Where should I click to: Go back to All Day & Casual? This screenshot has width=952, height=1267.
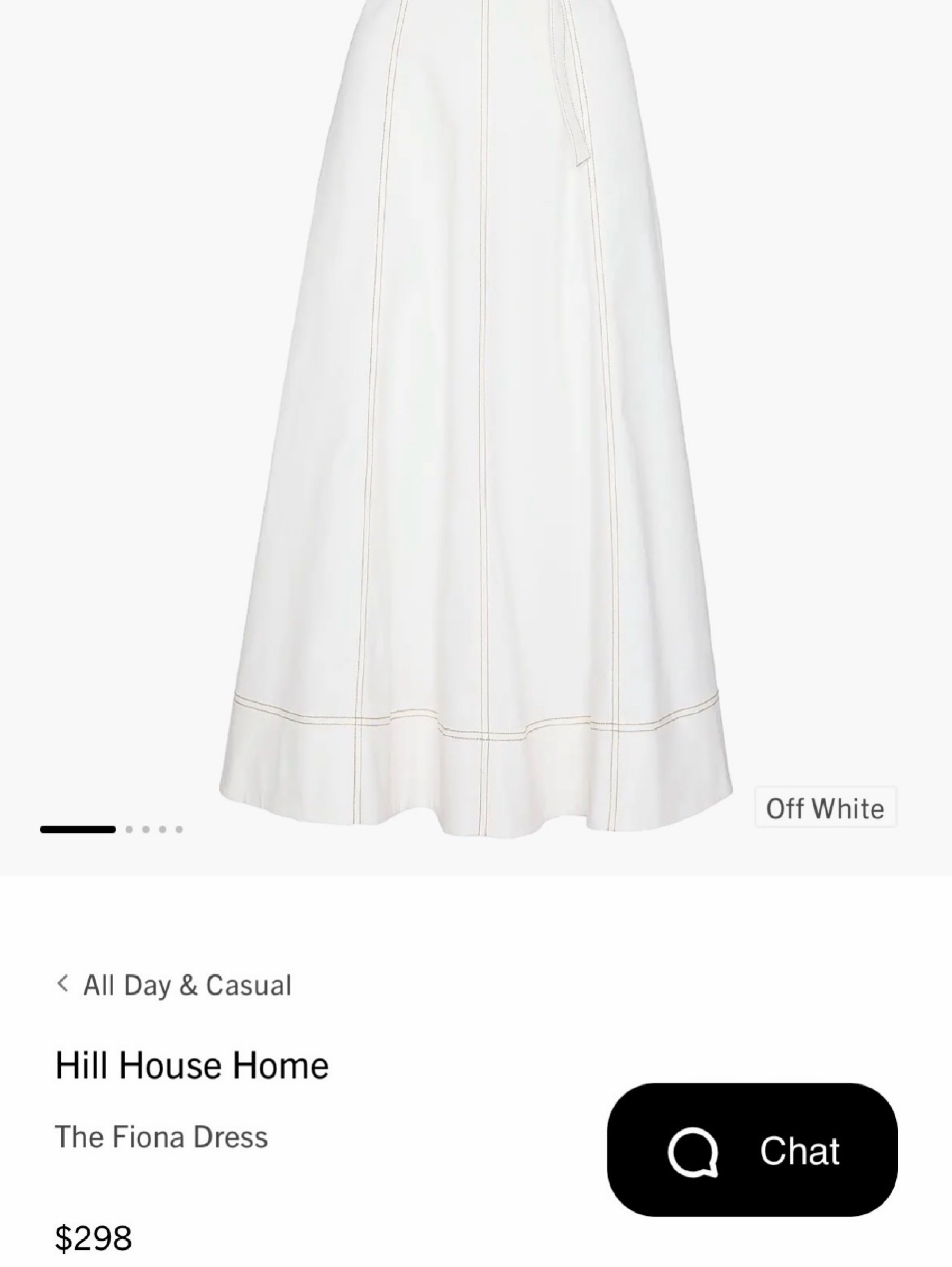click(x=174, y=985)
